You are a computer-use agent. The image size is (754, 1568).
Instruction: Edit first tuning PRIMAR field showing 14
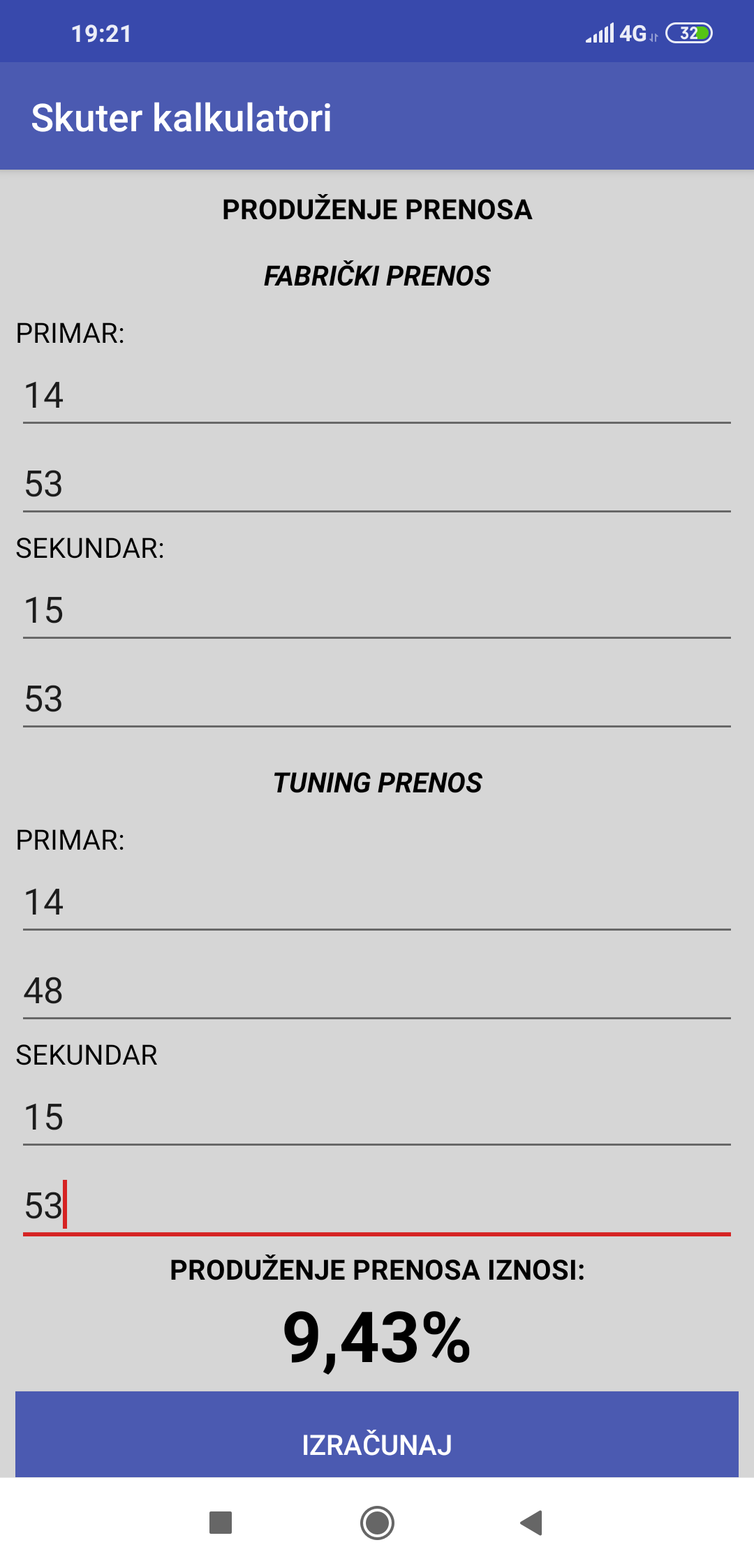point(377,902)
